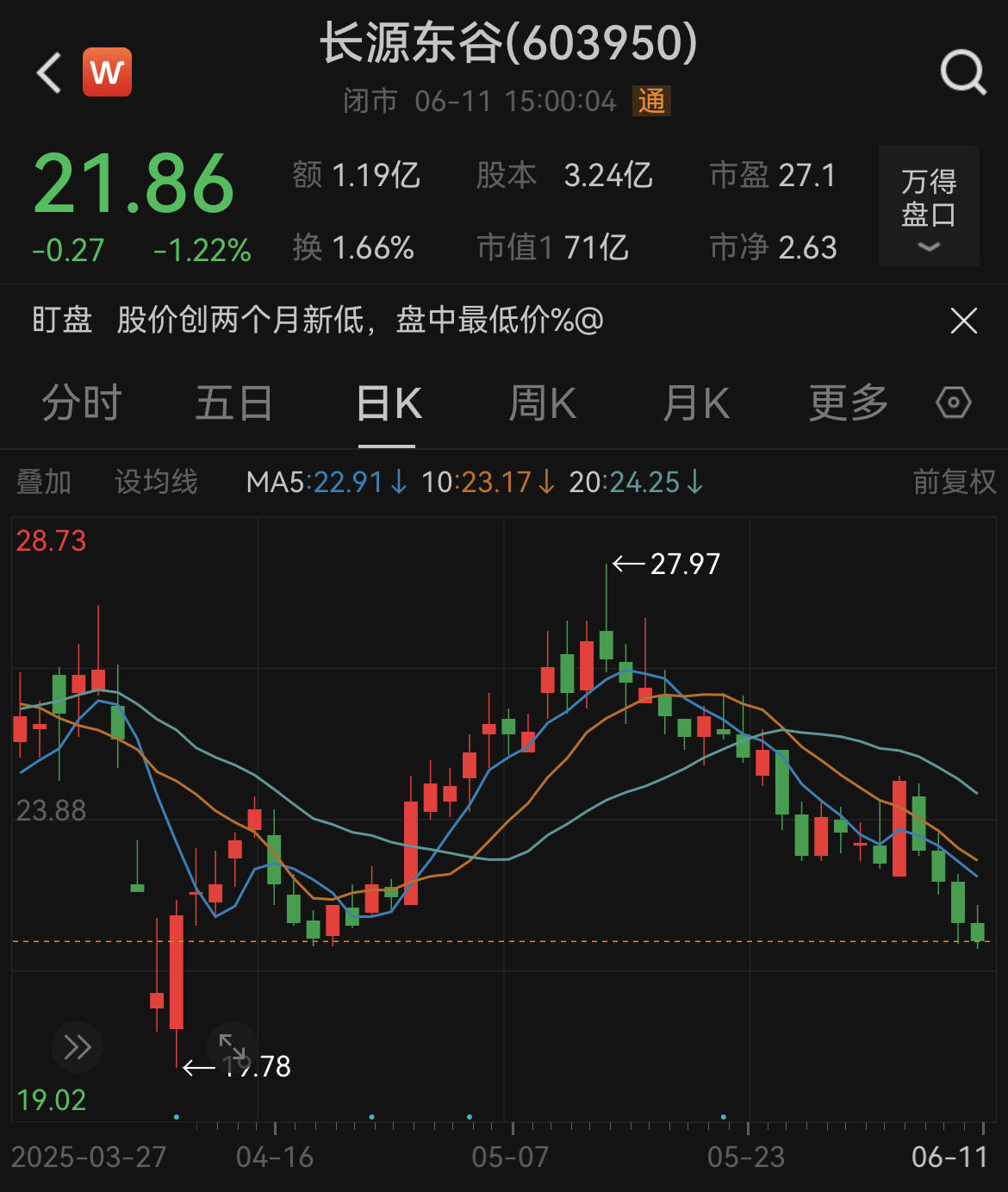The height and width of the screenshot is (1192, 1008).
Task: Open the search magnifier icon
Action: 962,72
